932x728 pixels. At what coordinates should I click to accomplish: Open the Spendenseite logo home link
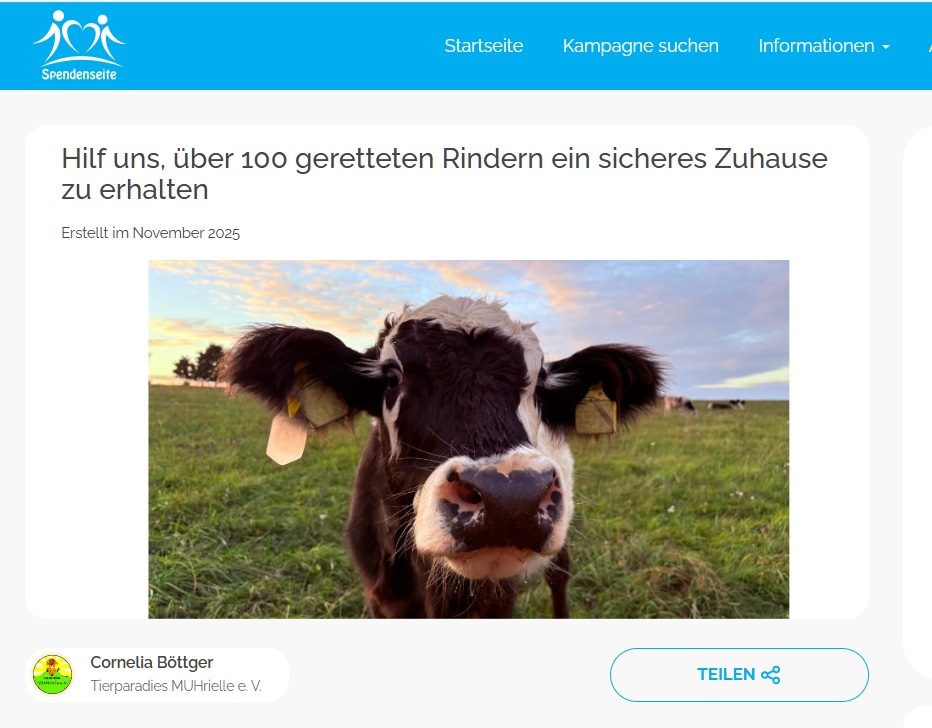coord(79,46)
